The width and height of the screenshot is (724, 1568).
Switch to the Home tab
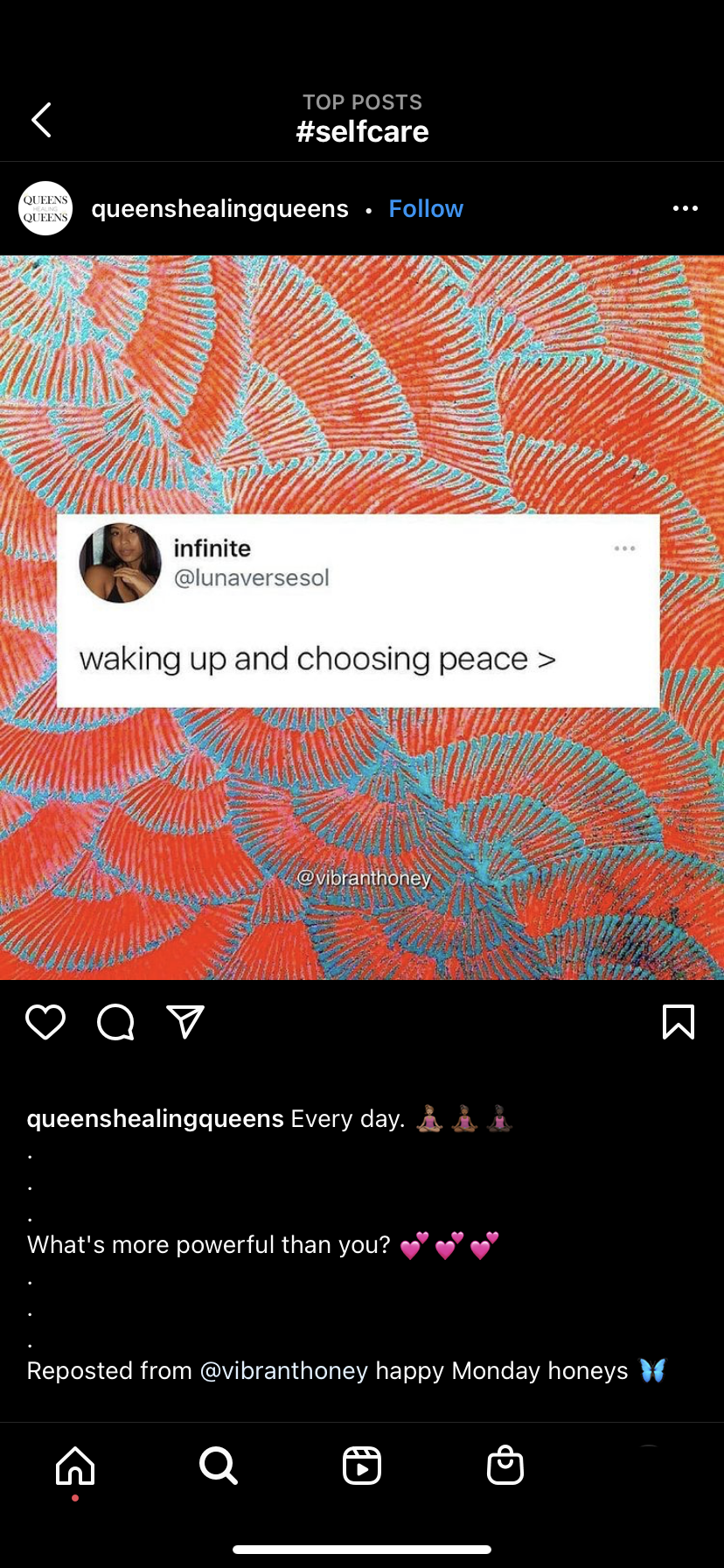coord(75,1466)
